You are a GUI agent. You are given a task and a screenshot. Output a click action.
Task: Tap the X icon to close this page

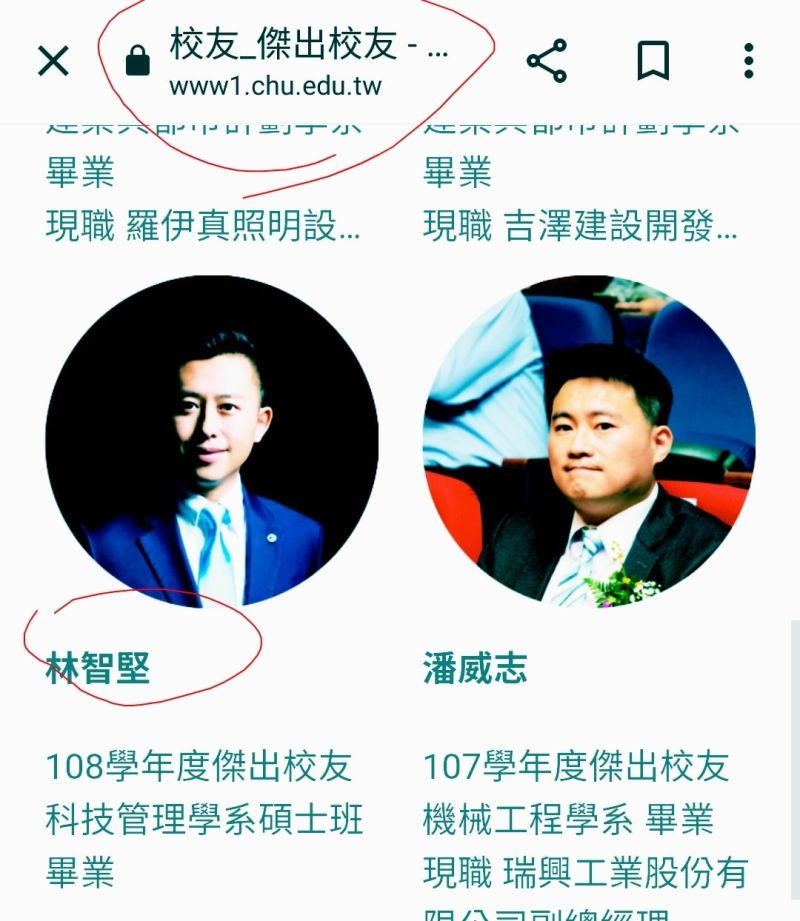pyautogui.click(x=51, y=60)
